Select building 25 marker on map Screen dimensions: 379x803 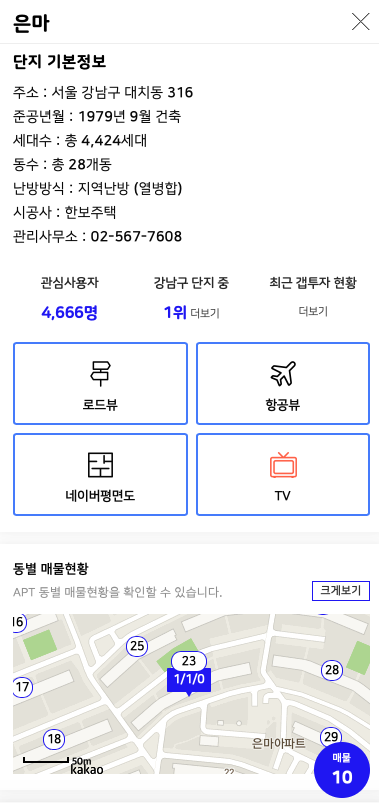pyautogui.click(x=137, y=646)
